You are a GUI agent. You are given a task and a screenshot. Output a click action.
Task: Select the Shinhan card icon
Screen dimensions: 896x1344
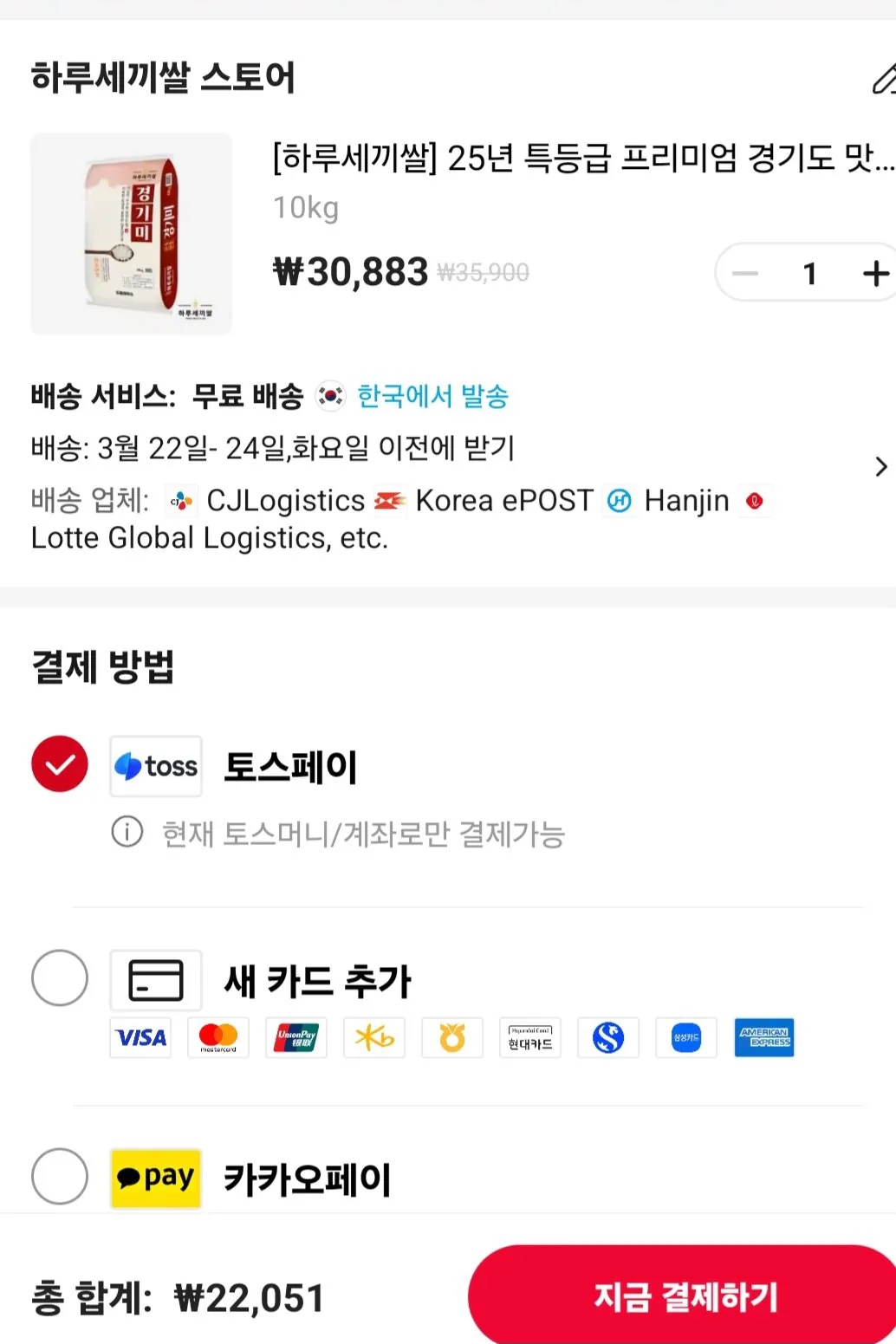click(x=608, y=1038)
